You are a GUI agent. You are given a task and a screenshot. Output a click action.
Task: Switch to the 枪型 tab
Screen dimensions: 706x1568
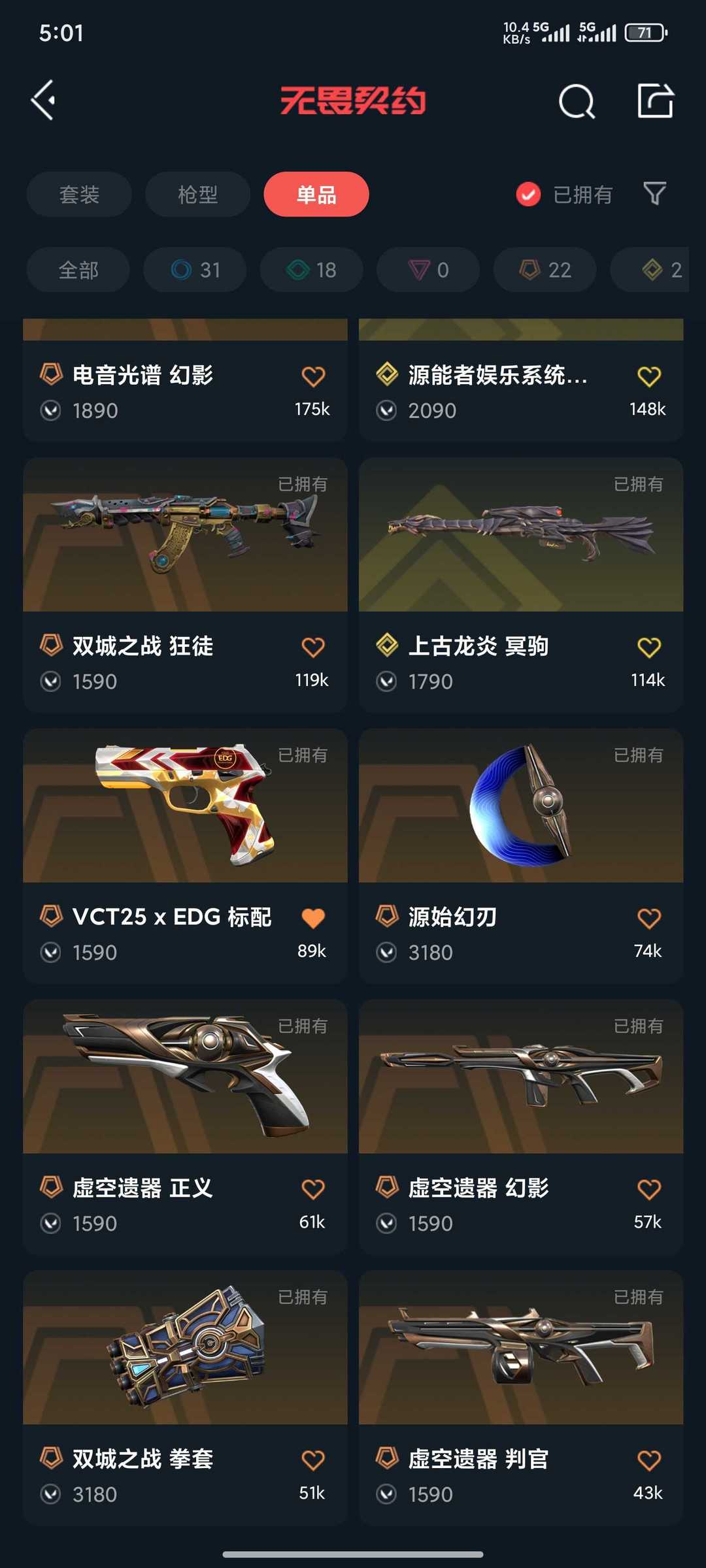coord(197,194)
